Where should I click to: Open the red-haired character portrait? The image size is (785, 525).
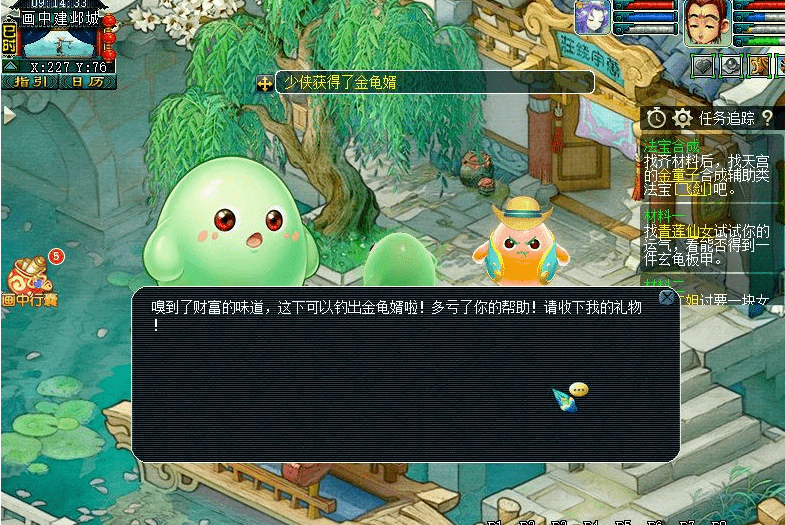(x=703, y=22)
